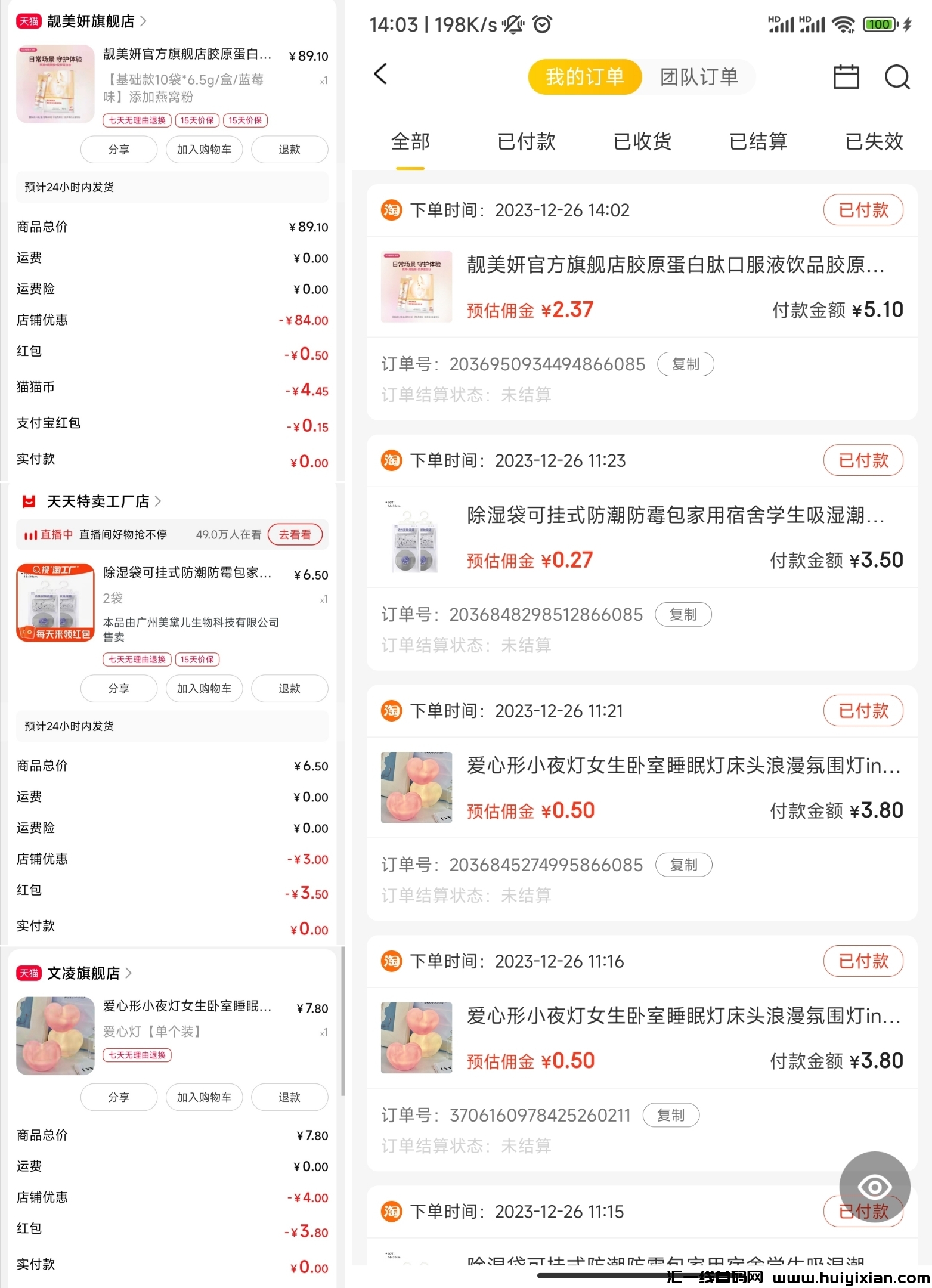Copy order number 2036848298512866085
The image size is (932, 1288).
(683, 615)
